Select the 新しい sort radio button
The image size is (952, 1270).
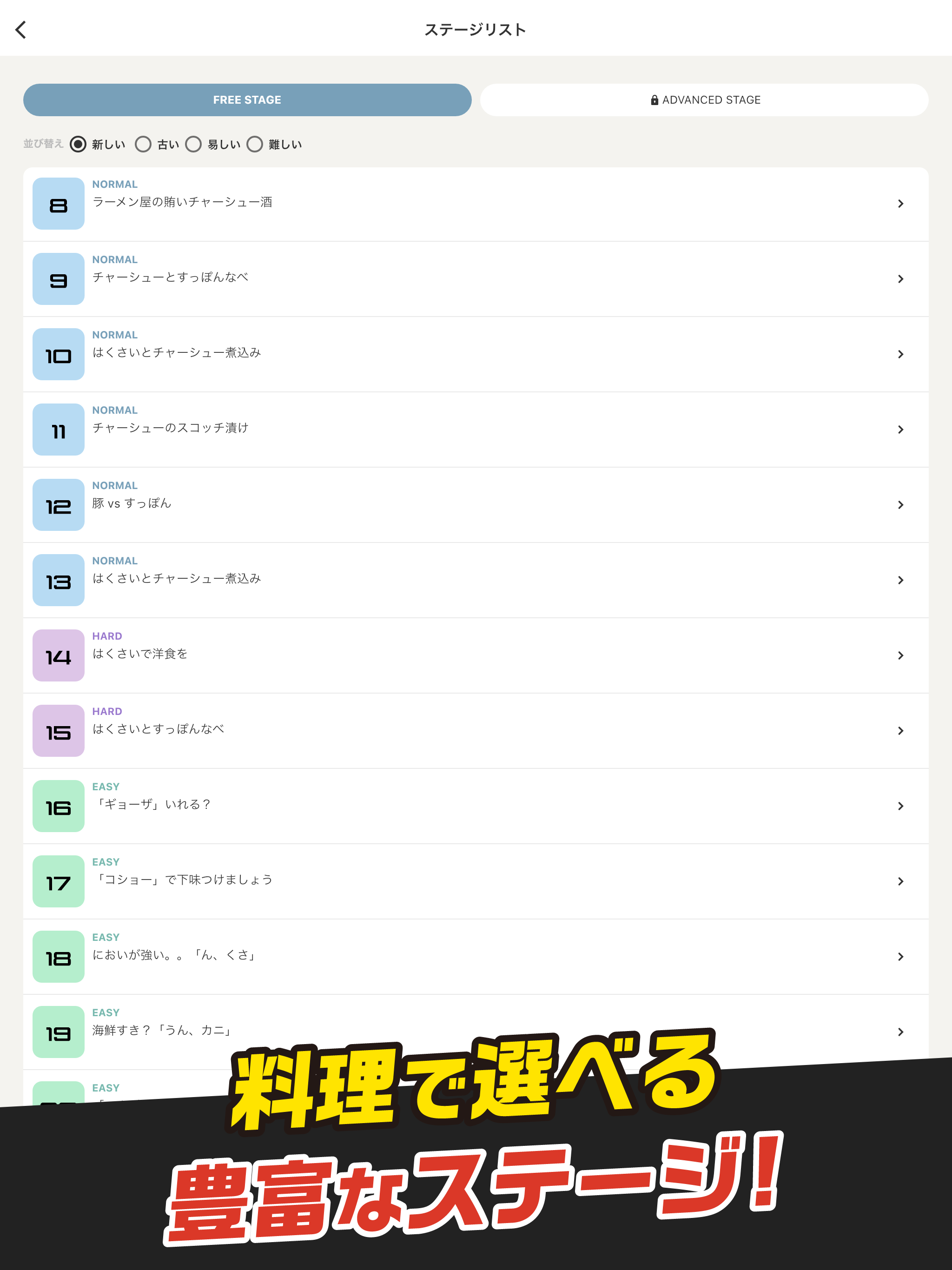pyautogui.click(x=78, y=144)
